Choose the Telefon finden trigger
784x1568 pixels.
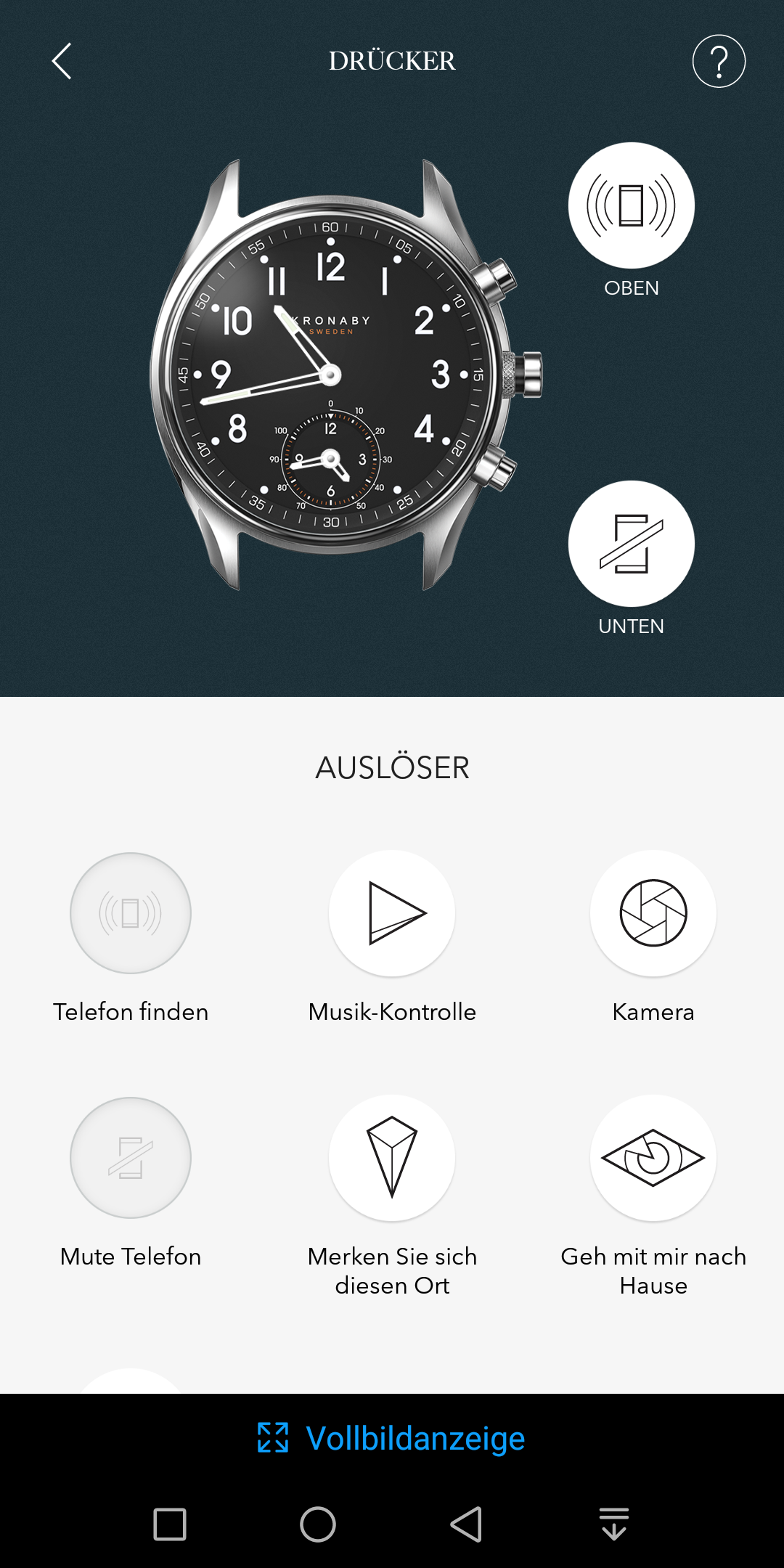pos(131,913)
